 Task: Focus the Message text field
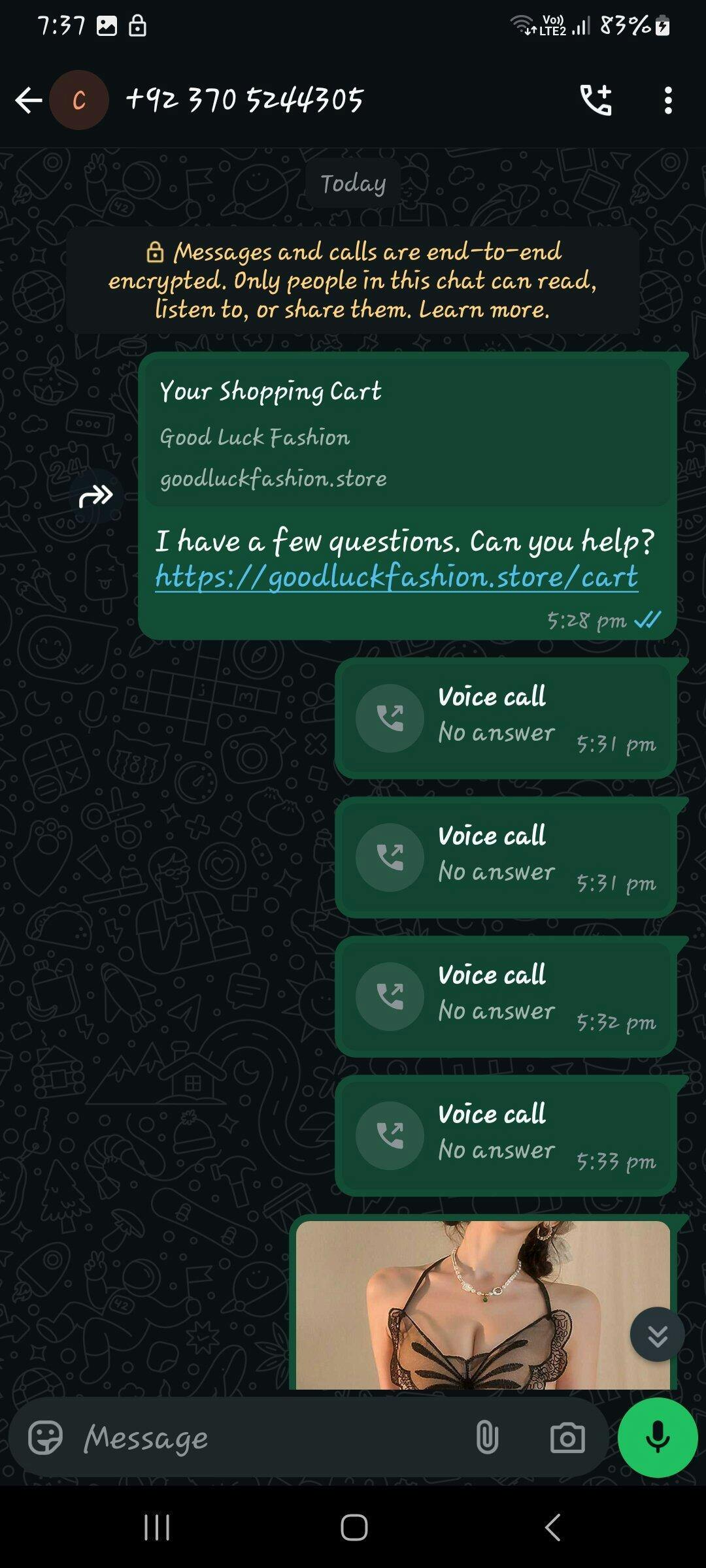click(268, 1438)
